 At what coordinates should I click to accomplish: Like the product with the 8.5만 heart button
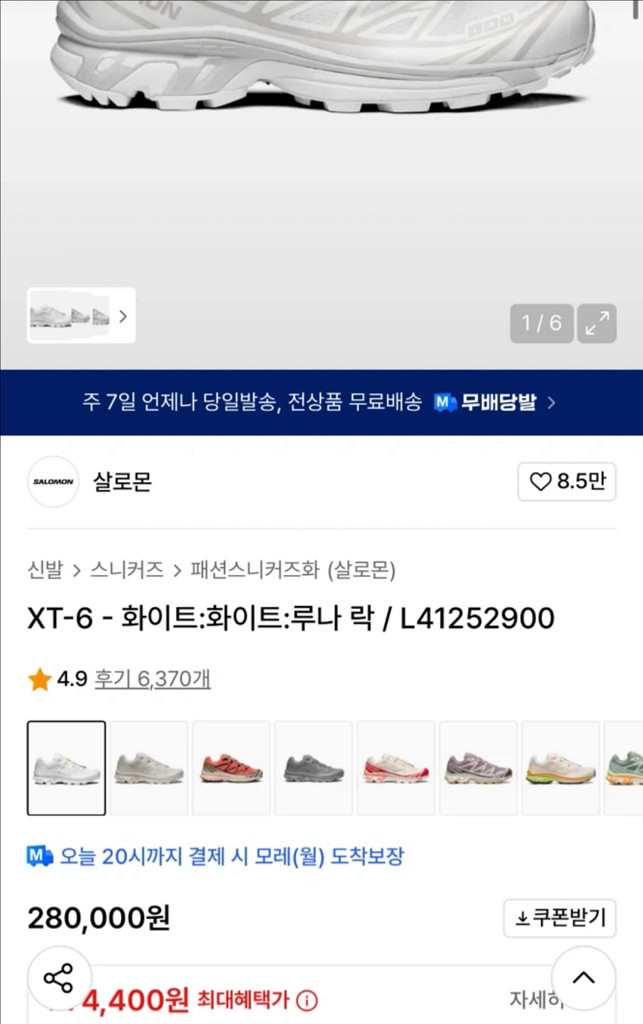point(566,482)
